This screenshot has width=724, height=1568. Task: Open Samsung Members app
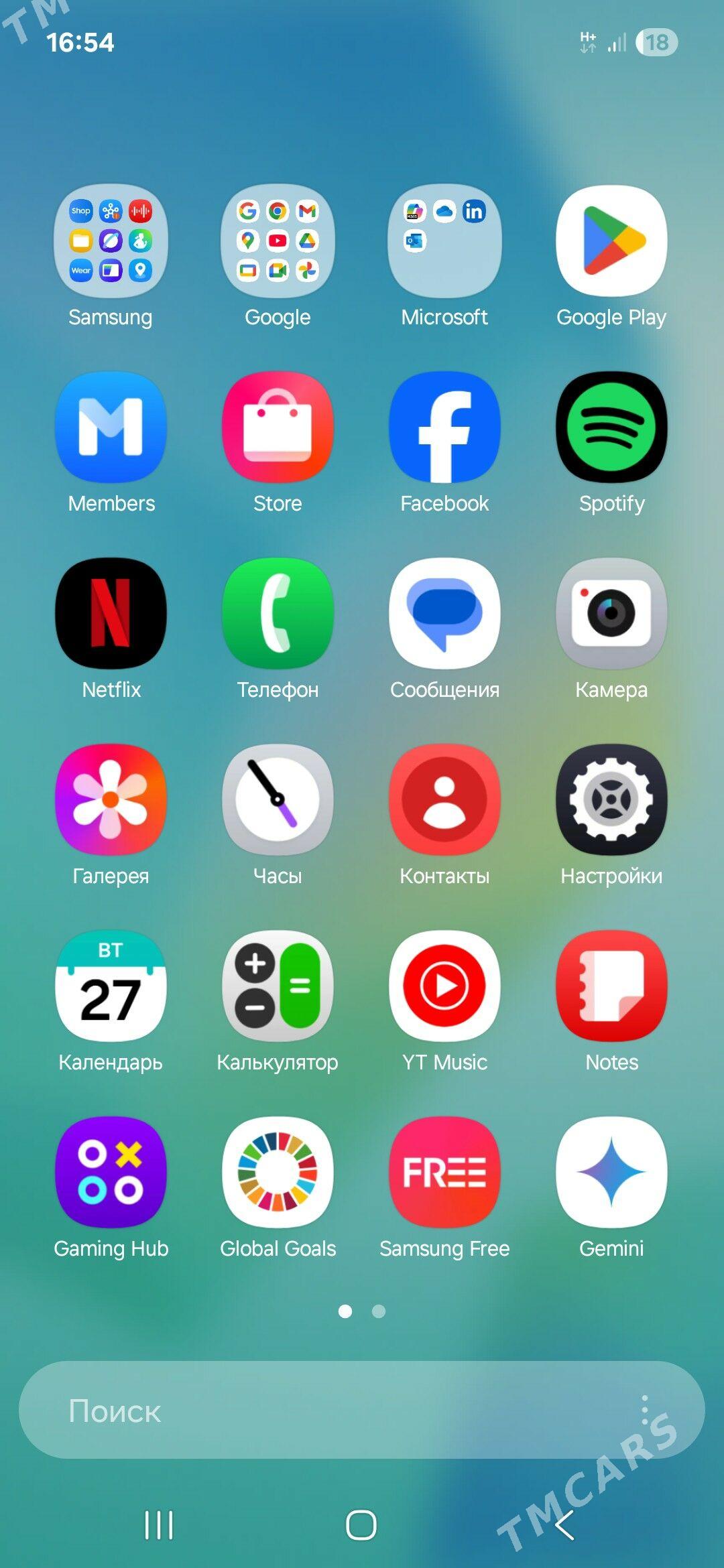point(111,428)
